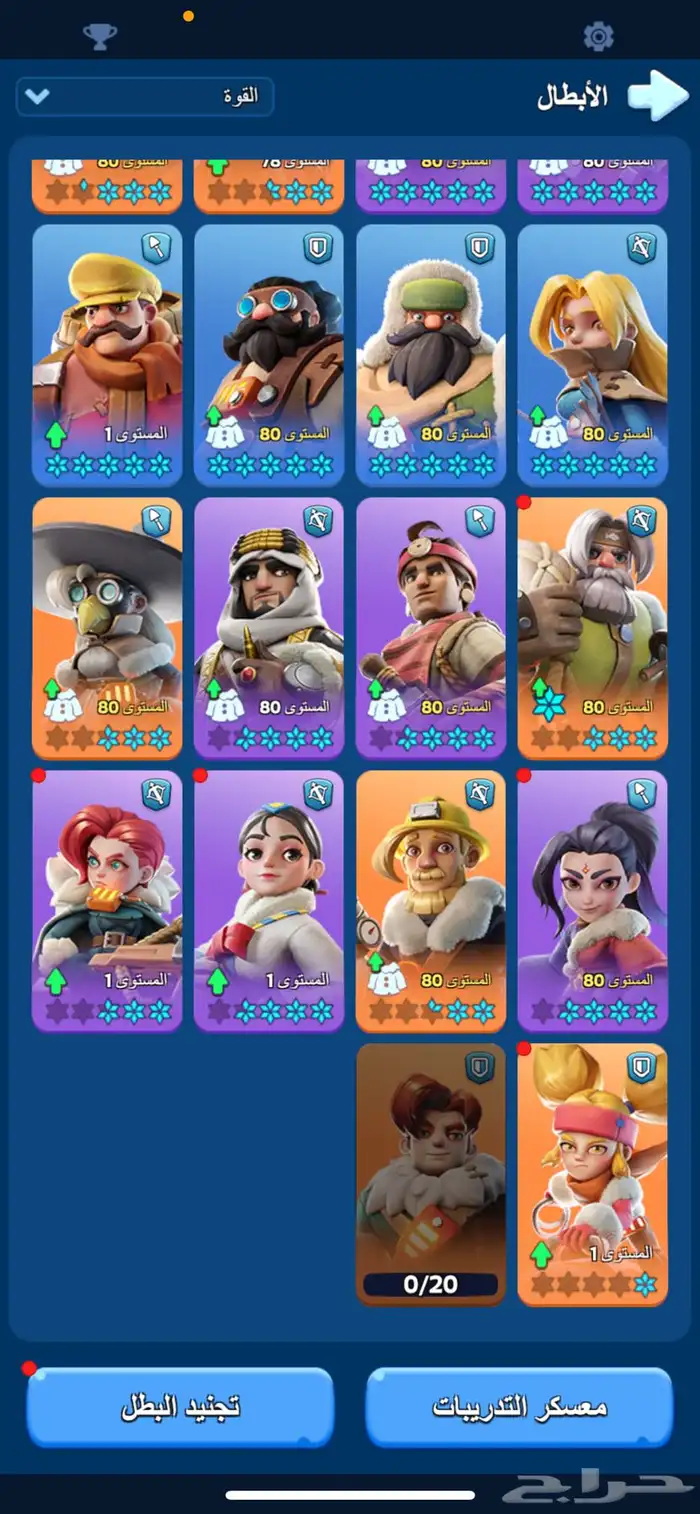Open the القوة sorting dropdown
This screenshot has width=700, height=1514.
pos(145,96)
